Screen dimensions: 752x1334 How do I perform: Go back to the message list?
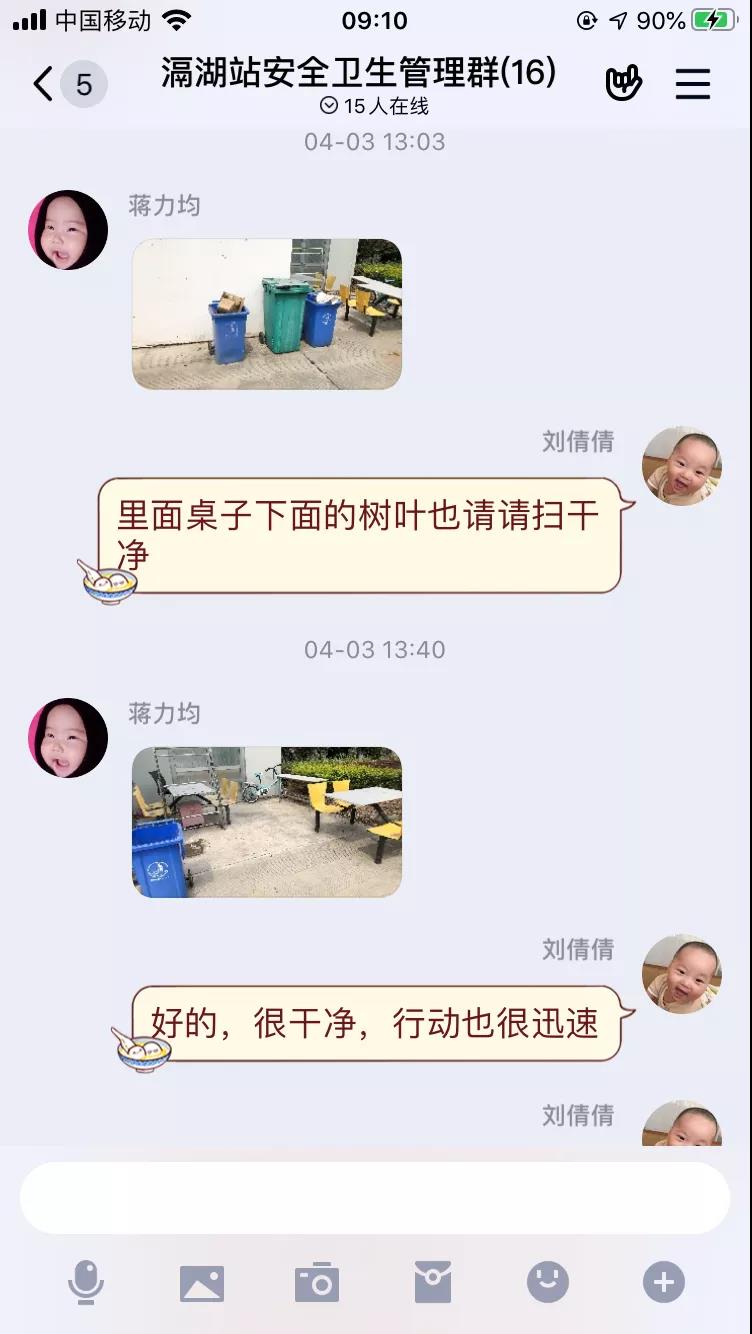coord(44,85)
